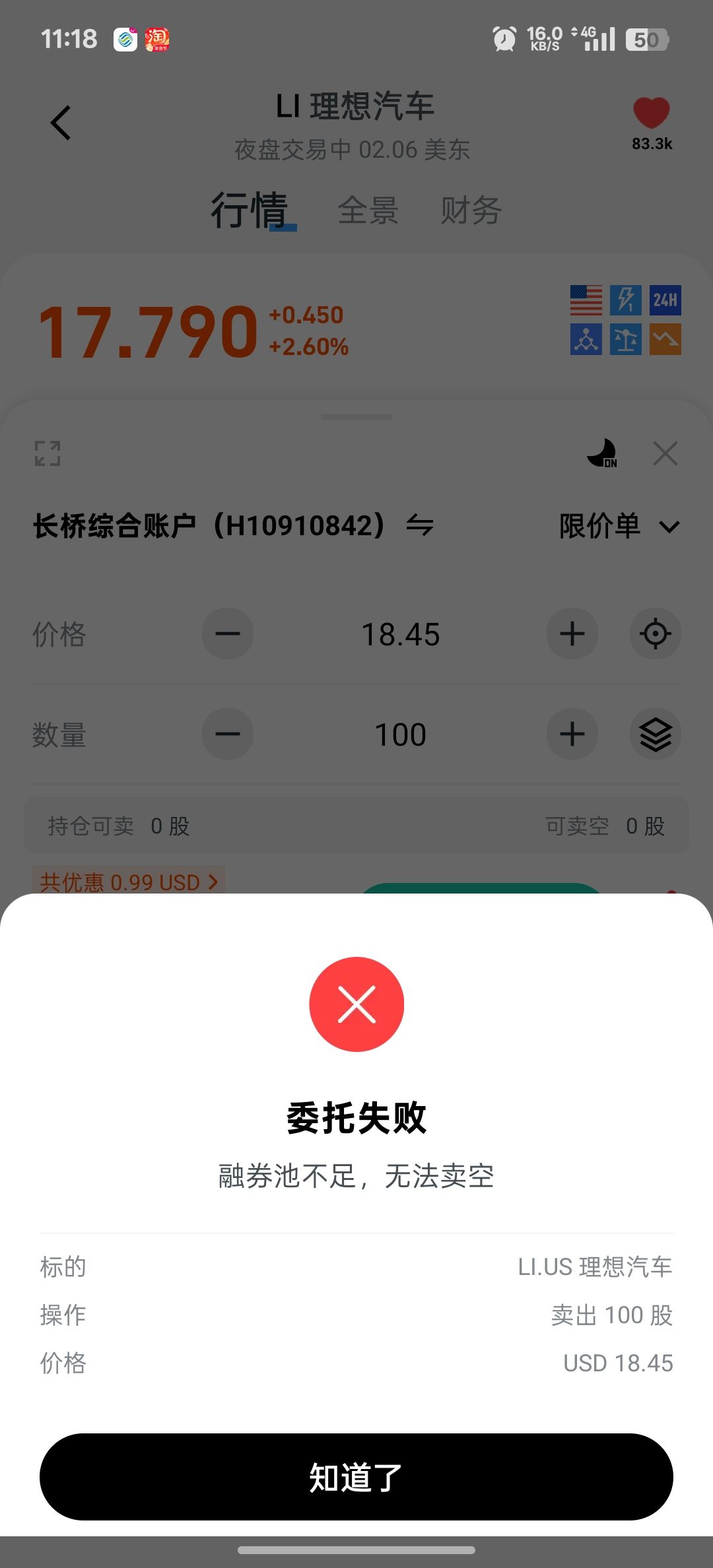Switch the 长桥综合账户 account
Viewport: 713px width, 1568px height.
[420, 526]
